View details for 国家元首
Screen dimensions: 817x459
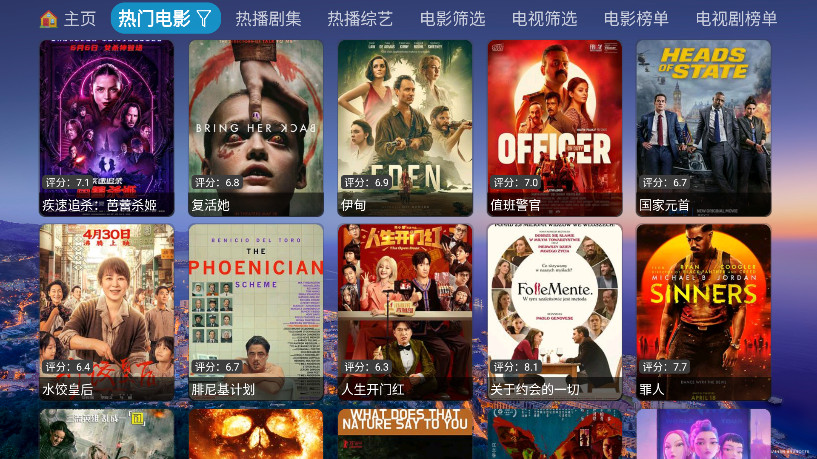click(703, 127)
